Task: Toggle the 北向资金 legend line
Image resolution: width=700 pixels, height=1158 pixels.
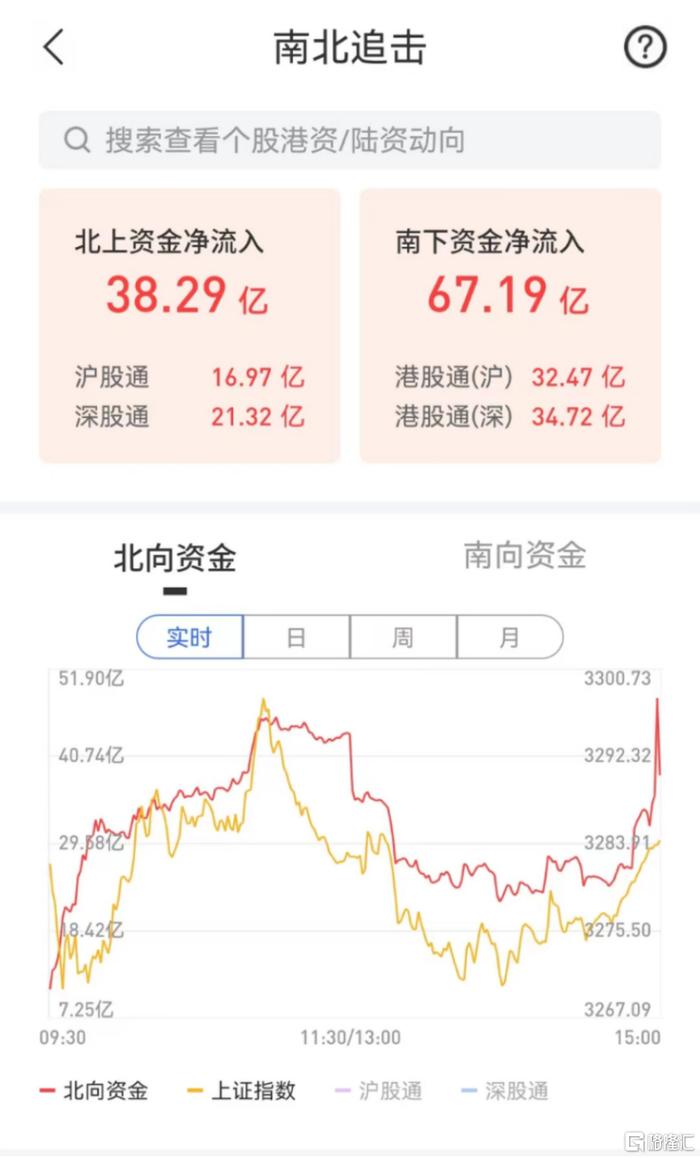Action: pyautogui.click(x=94, y=1090)
